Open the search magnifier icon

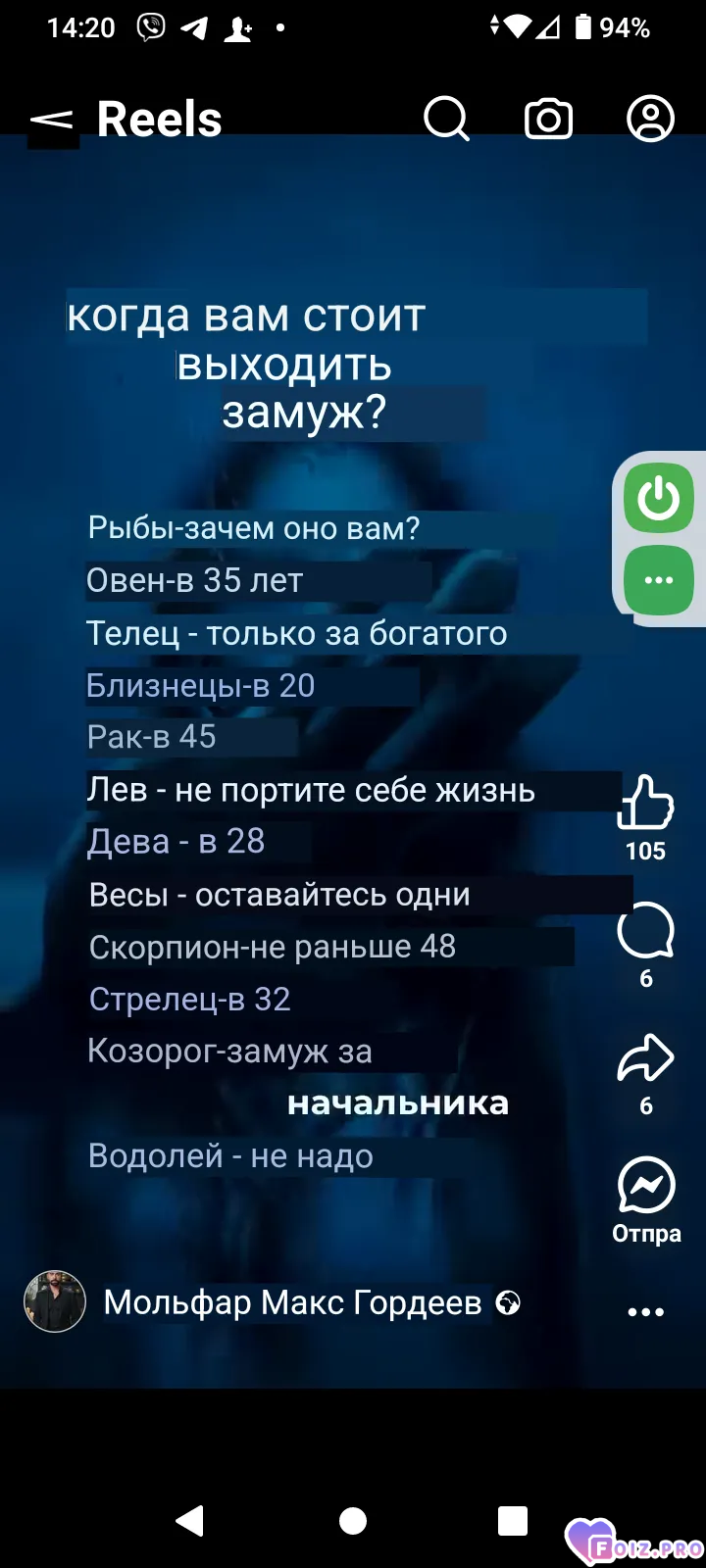click(x=446, y=120)
